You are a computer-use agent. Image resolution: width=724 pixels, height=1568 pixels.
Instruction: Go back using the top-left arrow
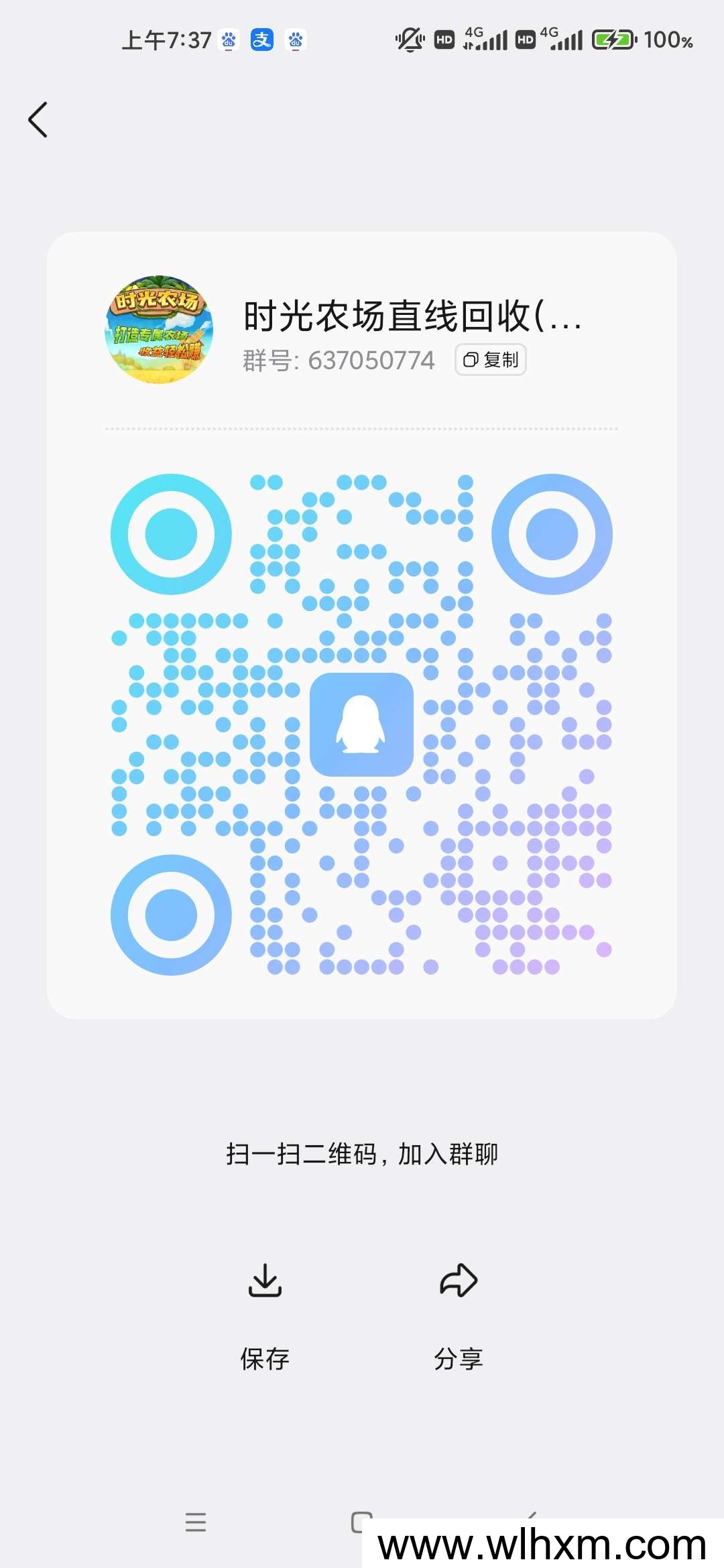(38, 120)
